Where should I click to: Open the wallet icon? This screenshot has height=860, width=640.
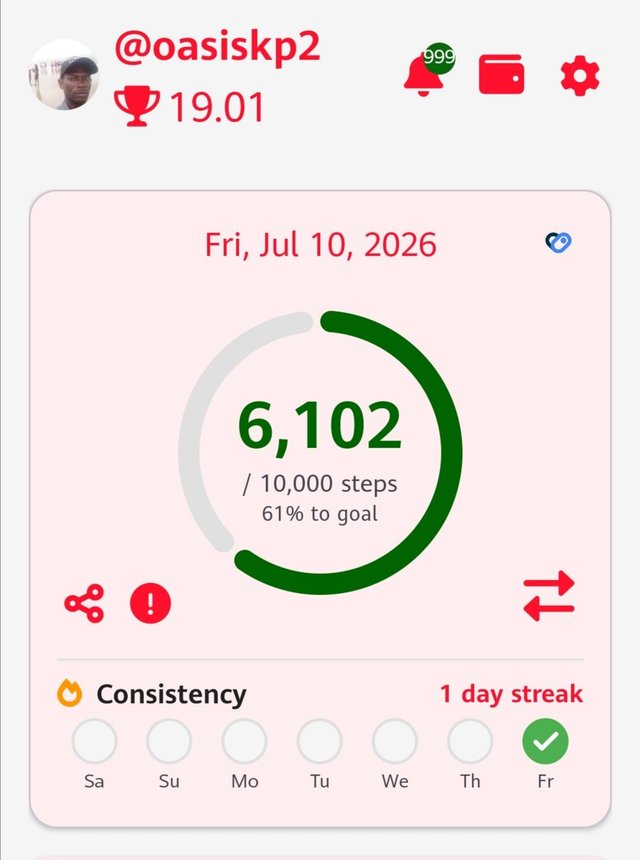coord(501,74)
